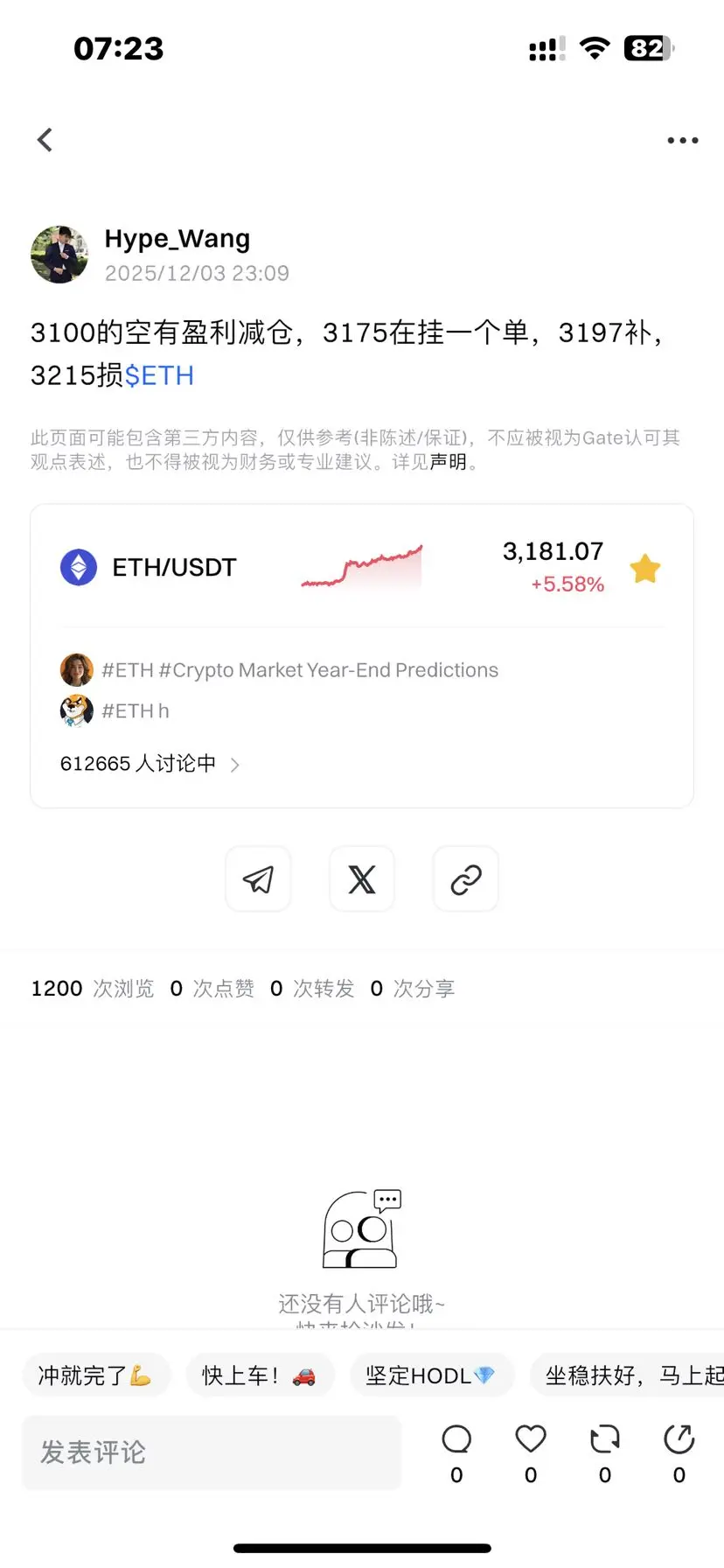The image size is (724, 1568).
Task: Share the post via Telegram
Action: pyautogui.click(x=258, y=879)
